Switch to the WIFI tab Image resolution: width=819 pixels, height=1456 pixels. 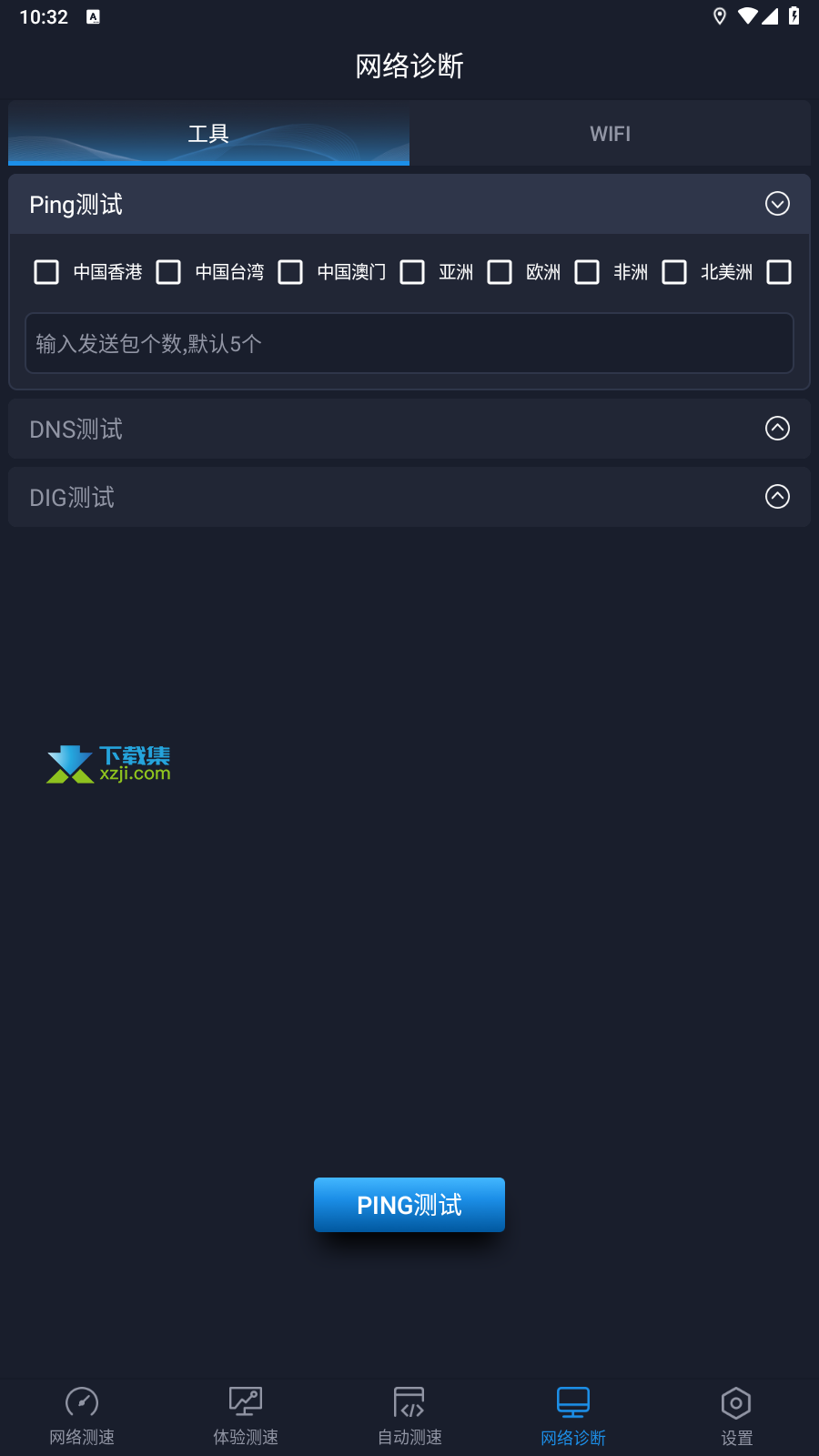610,134
